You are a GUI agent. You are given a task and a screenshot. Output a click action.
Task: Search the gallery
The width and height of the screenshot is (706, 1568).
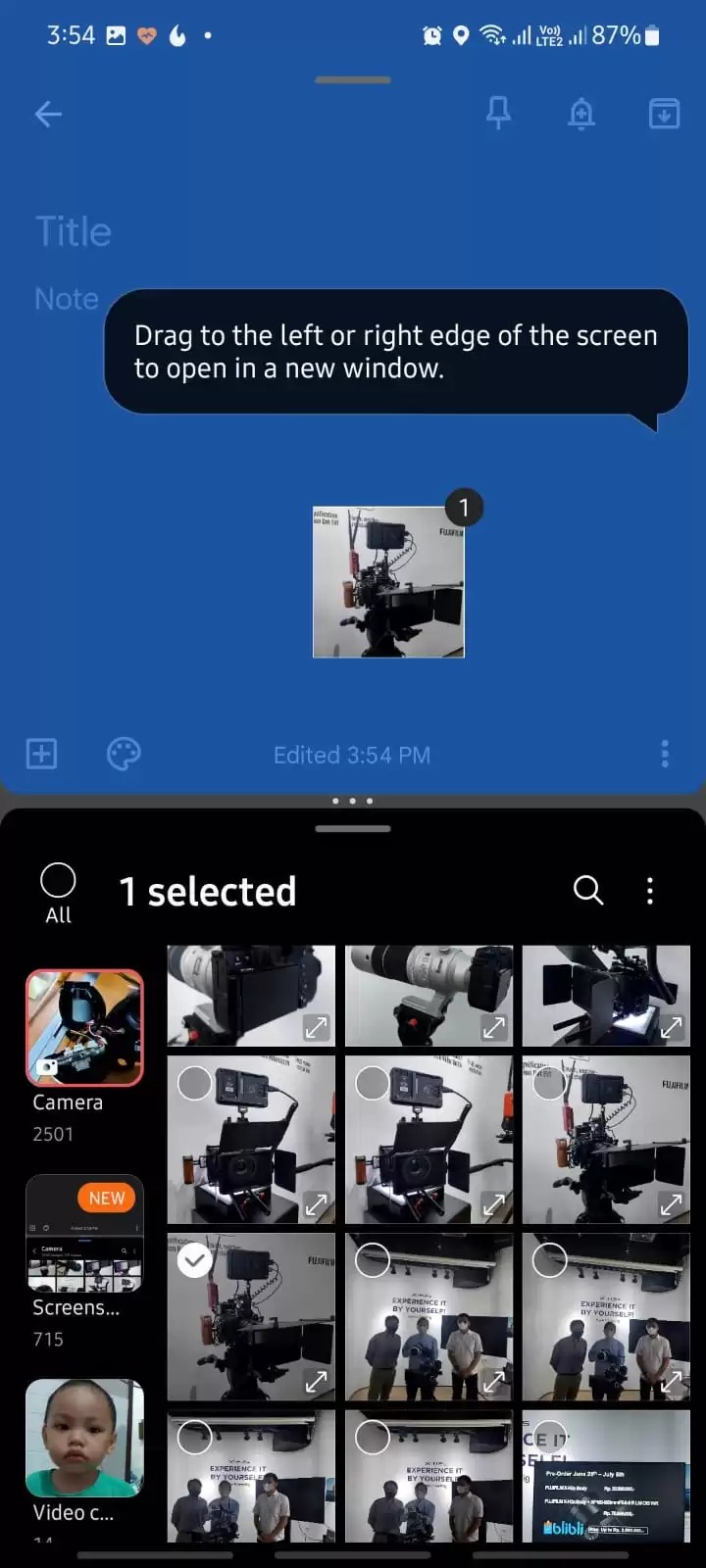[587, 890]
